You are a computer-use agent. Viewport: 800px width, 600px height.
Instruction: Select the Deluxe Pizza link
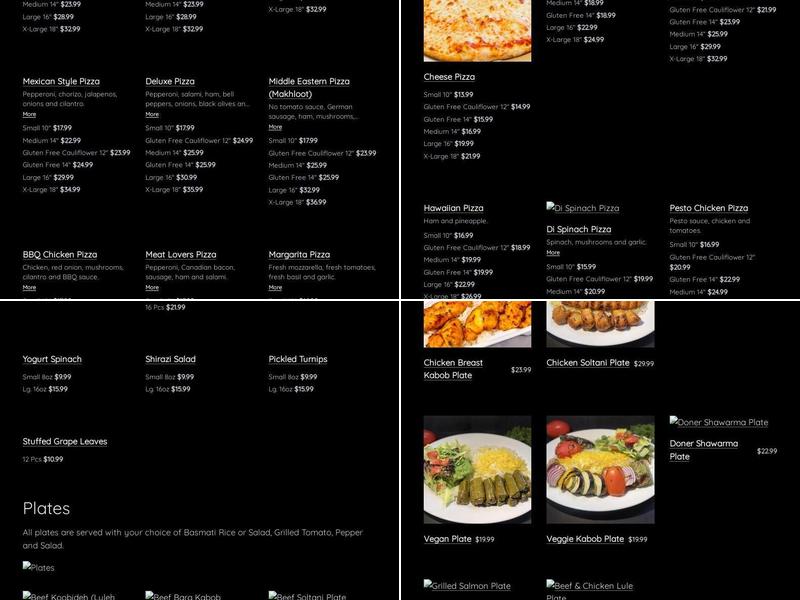(x=170, y=81)
